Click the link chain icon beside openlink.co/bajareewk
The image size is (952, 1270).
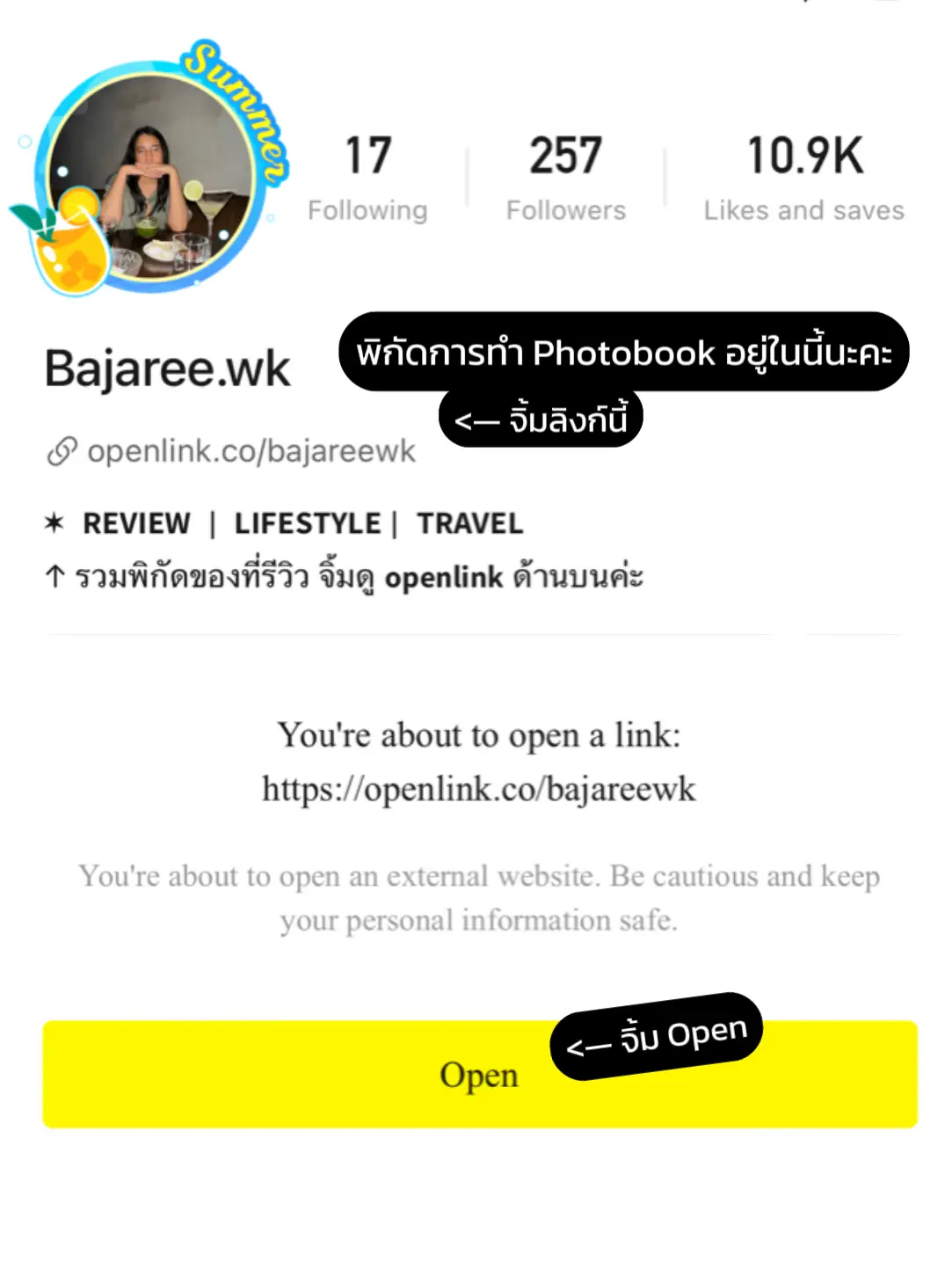click(x=60, y=449)
